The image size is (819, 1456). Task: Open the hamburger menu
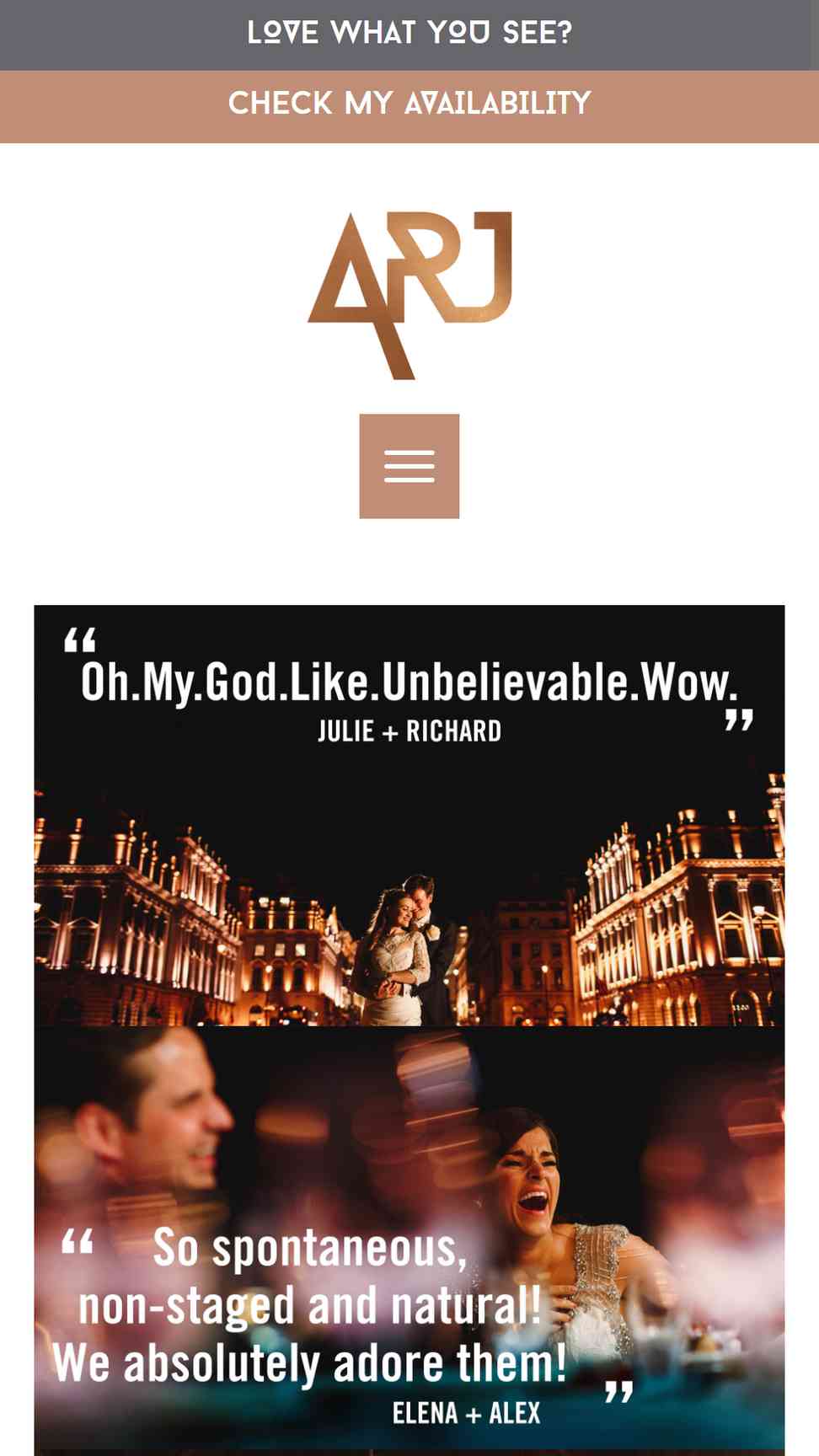(x=409, y=466)
